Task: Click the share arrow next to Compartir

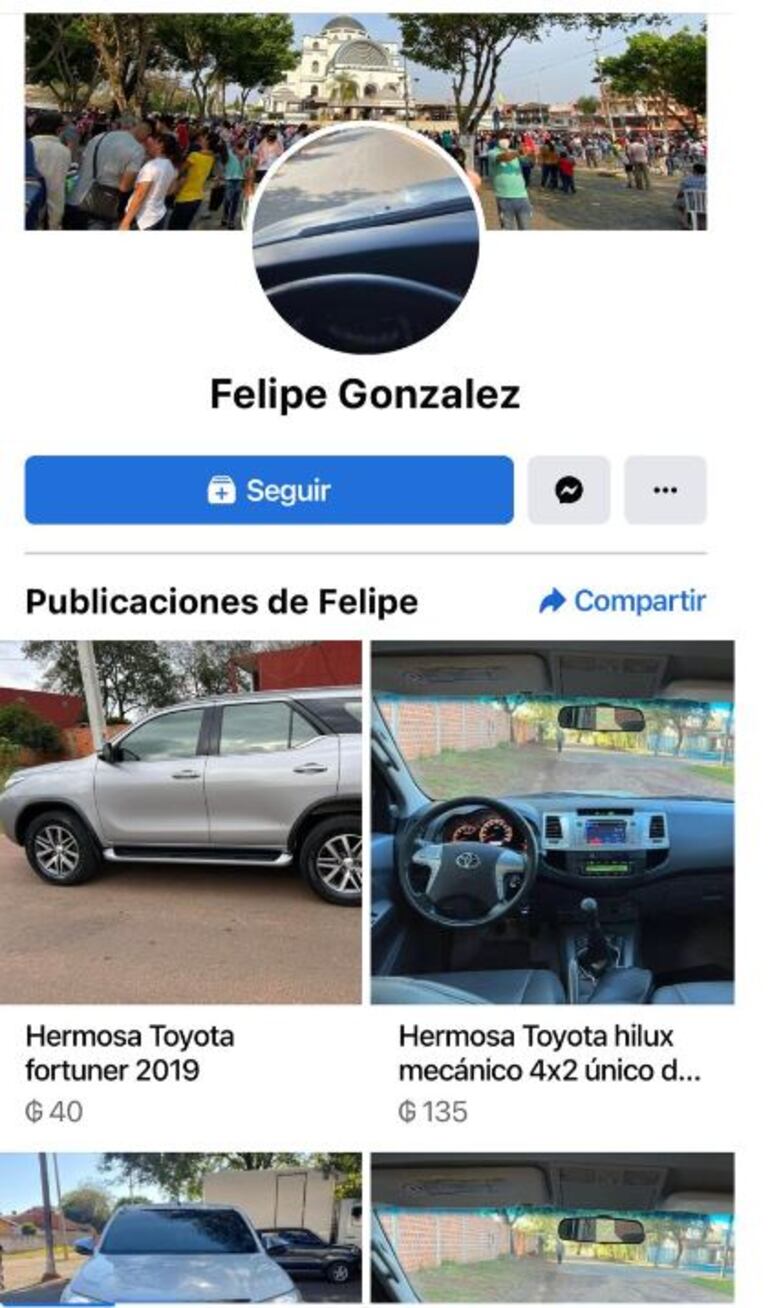Action: (x=551, y=601)
